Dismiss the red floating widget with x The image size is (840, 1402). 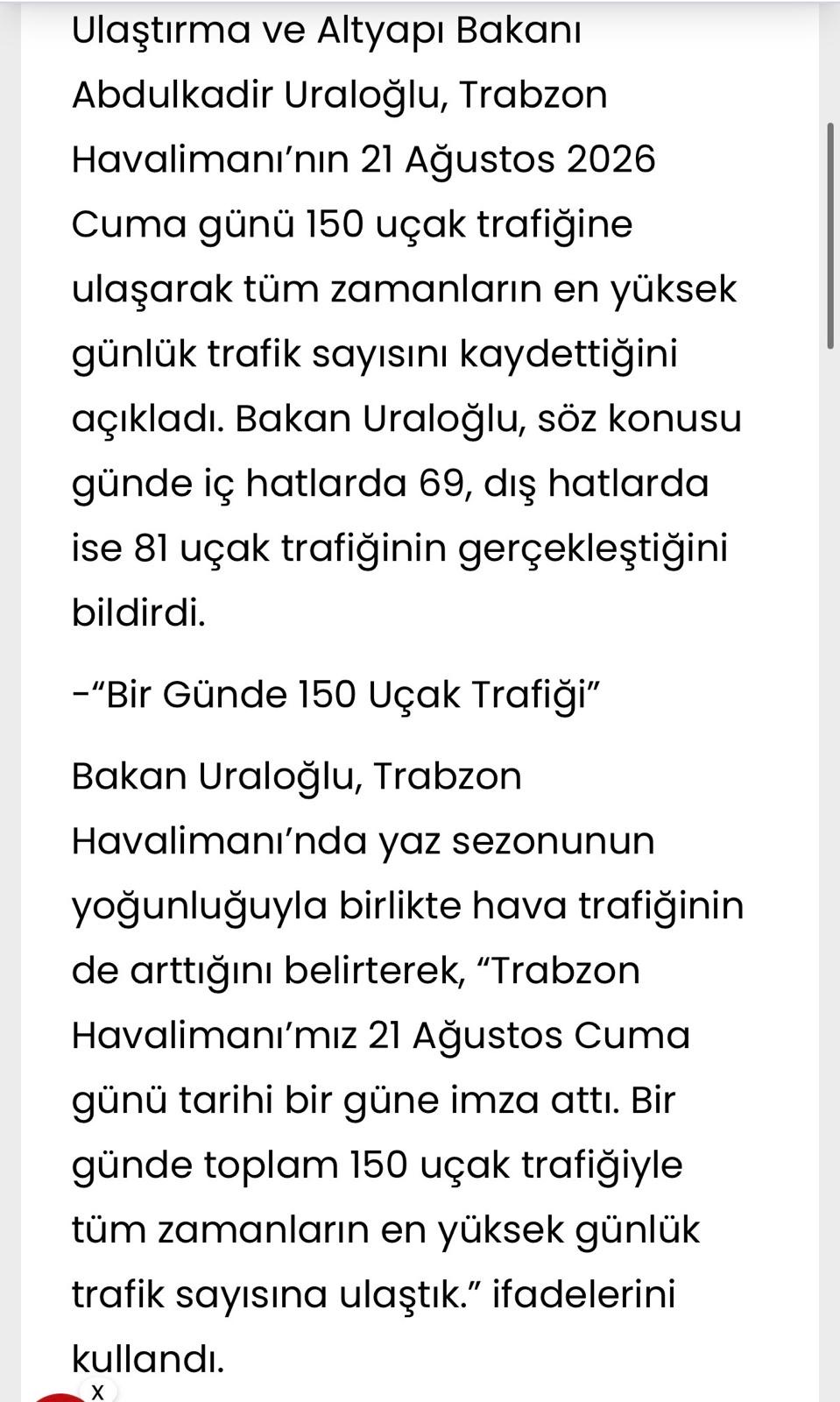click(x=98, y=1391)
